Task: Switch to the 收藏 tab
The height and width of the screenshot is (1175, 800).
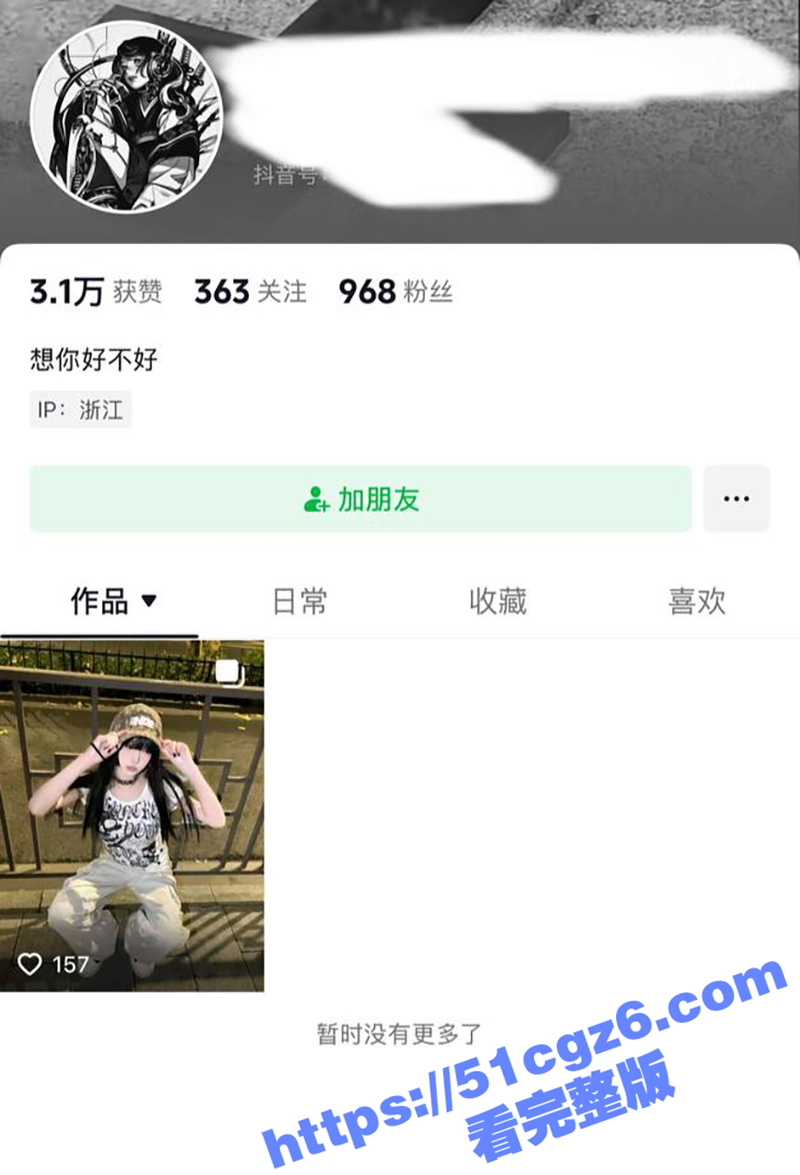Action: click(499, 601)
